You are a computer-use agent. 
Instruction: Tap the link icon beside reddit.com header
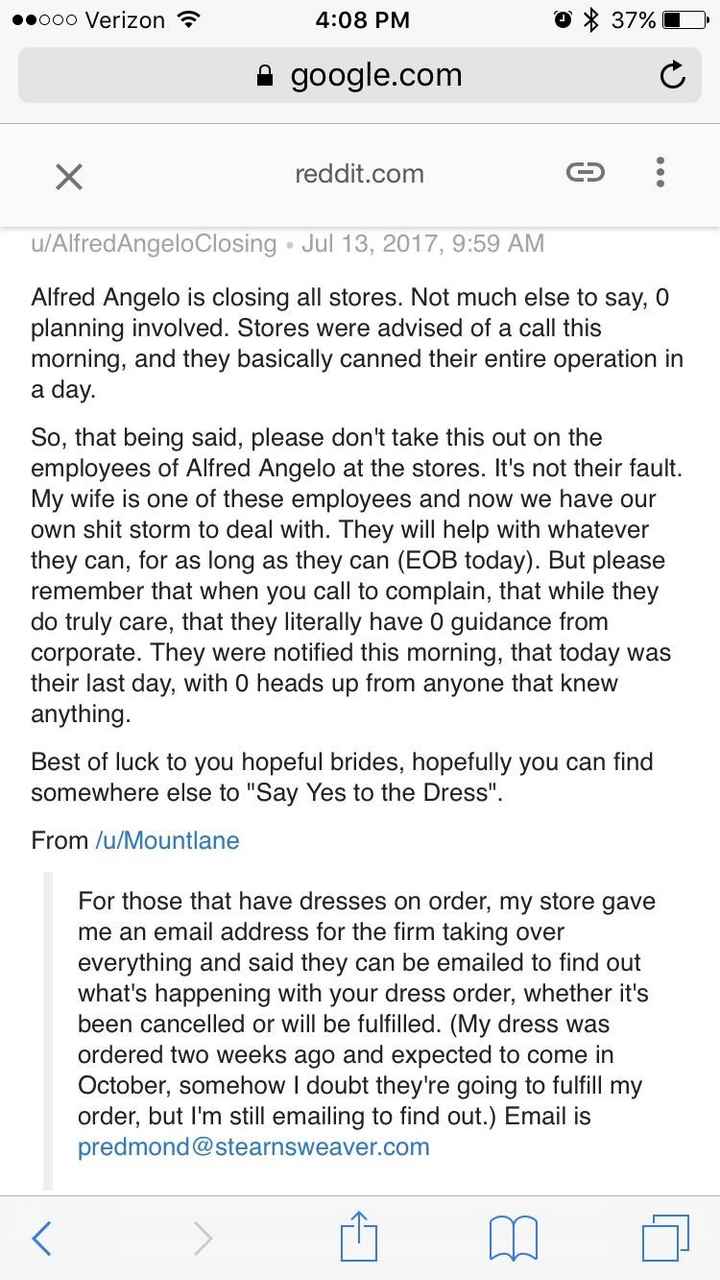pos(585,172)
